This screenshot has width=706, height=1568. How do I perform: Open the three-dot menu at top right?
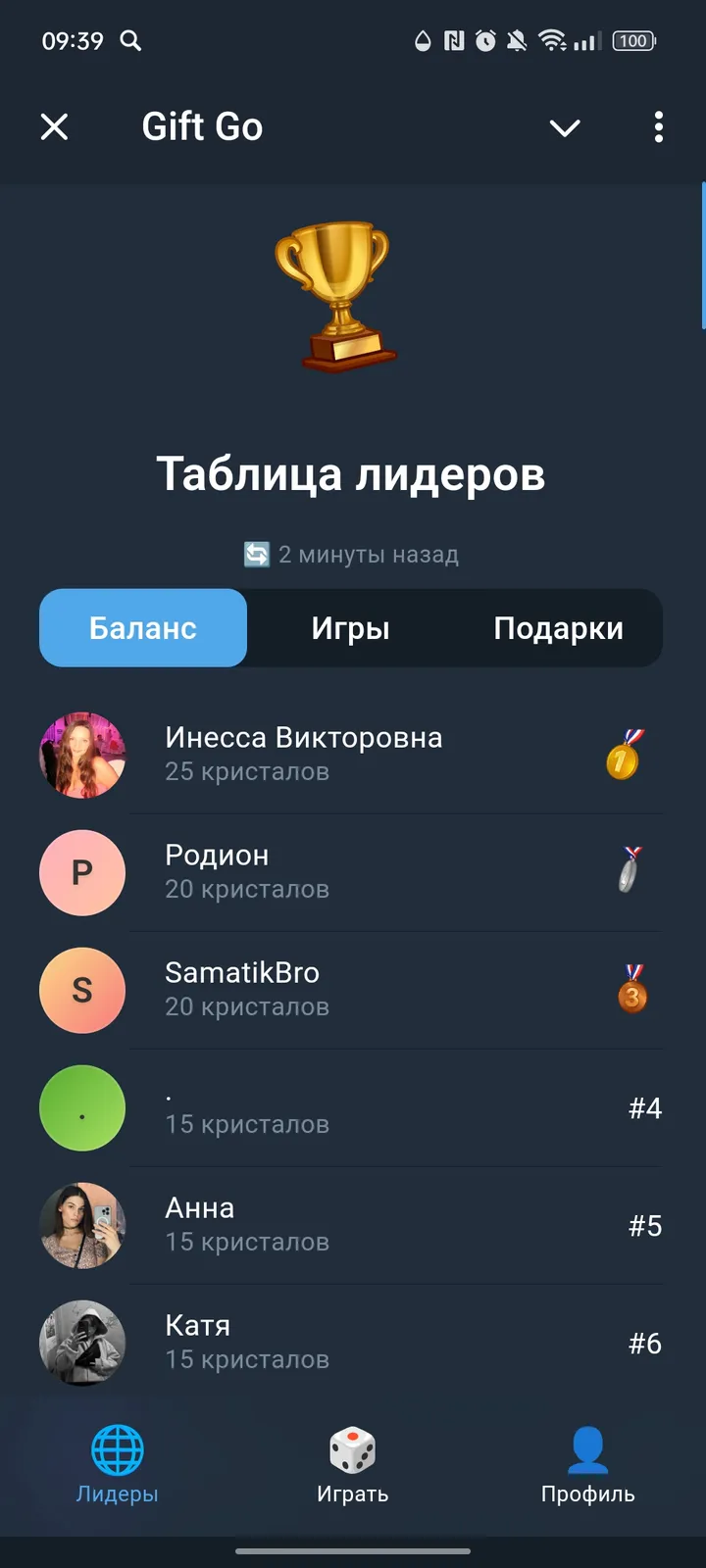pyautogui.click(x=658, y=127)
